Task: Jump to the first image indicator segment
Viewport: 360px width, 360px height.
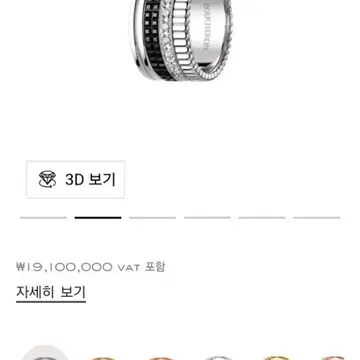Action: point(43,218)
